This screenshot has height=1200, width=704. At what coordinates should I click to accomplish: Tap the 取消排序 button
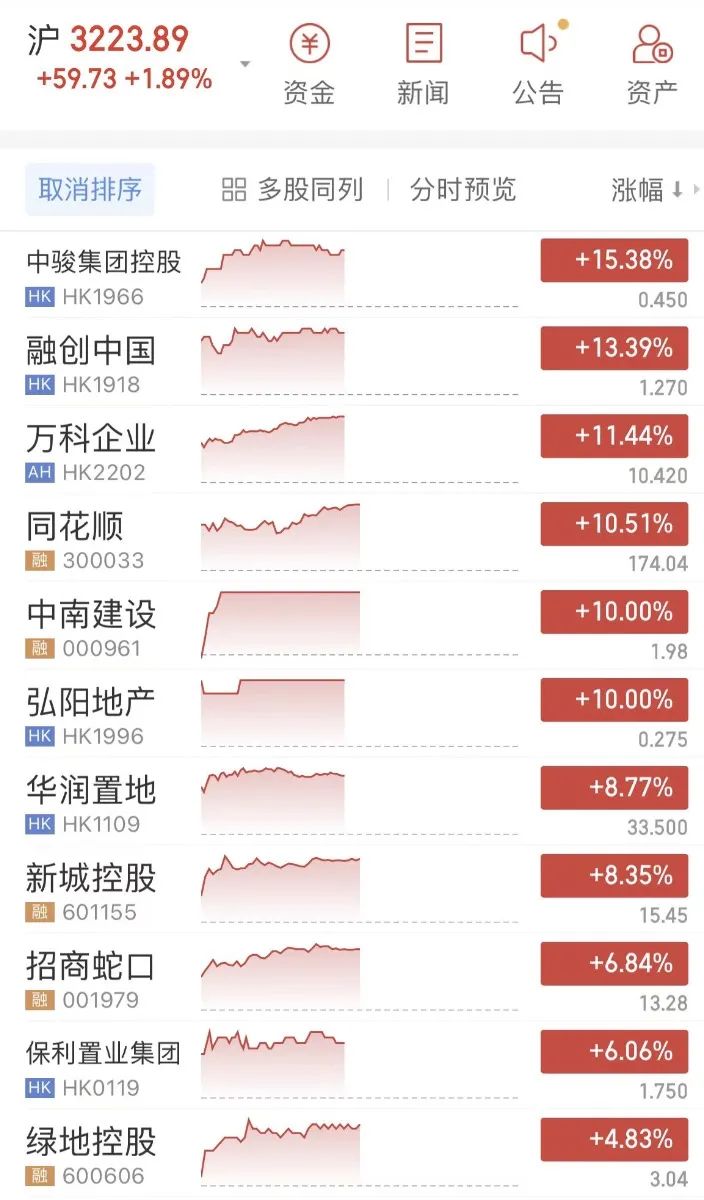(90, 189)
